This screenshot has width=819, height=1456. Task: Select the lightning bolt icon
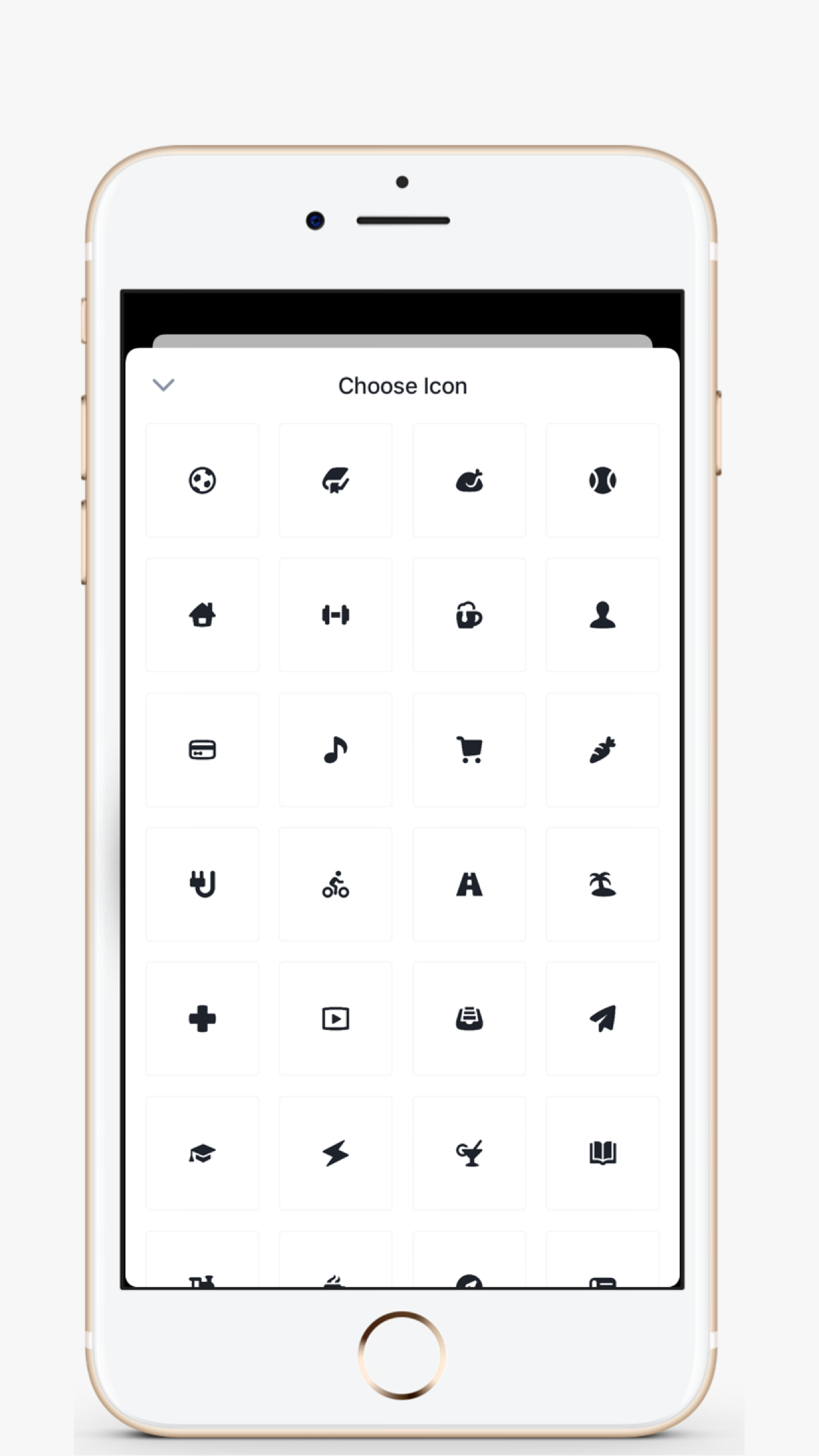336,1153
